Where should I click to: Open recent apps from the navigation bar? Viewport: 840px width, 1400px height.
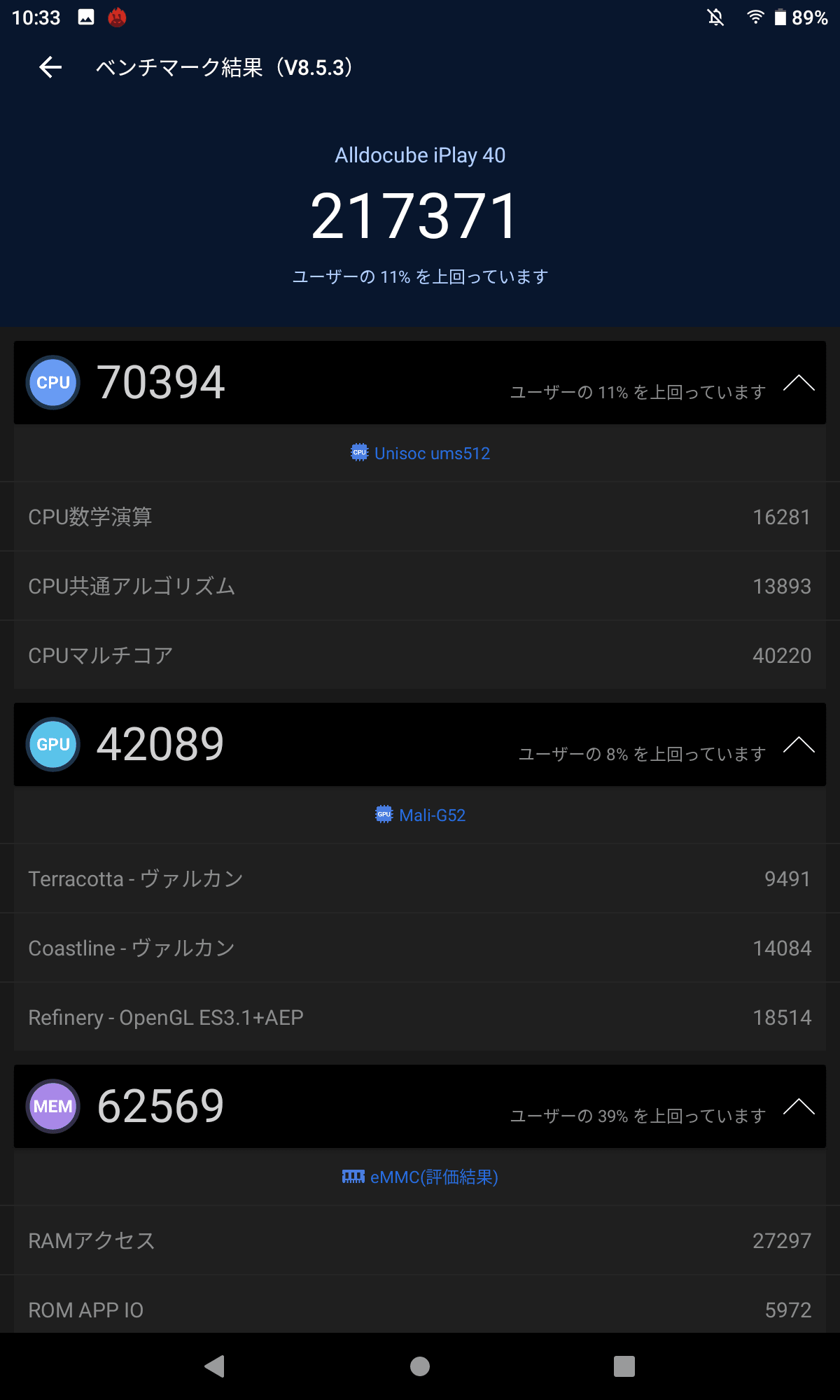coord(624,1366)
